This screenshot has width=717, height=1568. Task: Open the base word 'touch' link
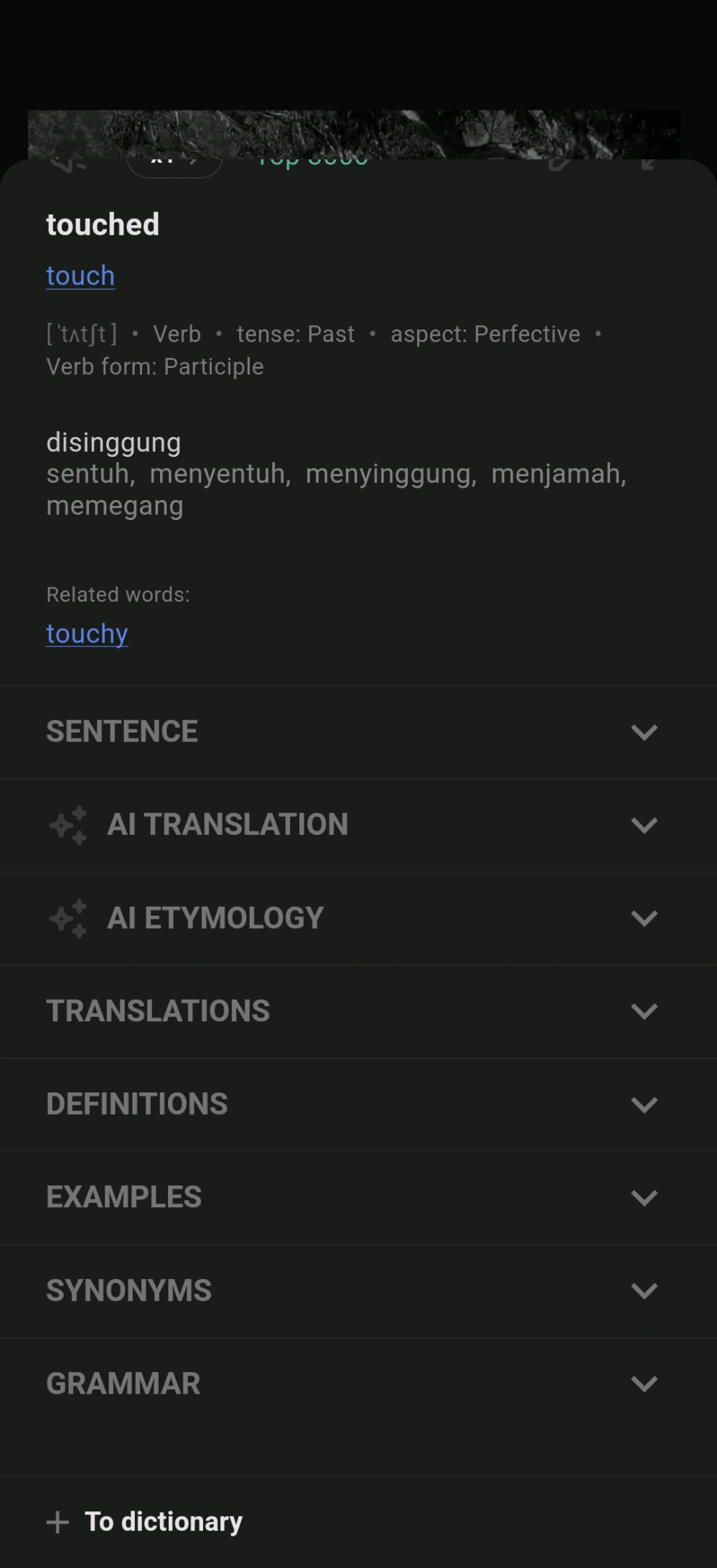tap(80, 276)
